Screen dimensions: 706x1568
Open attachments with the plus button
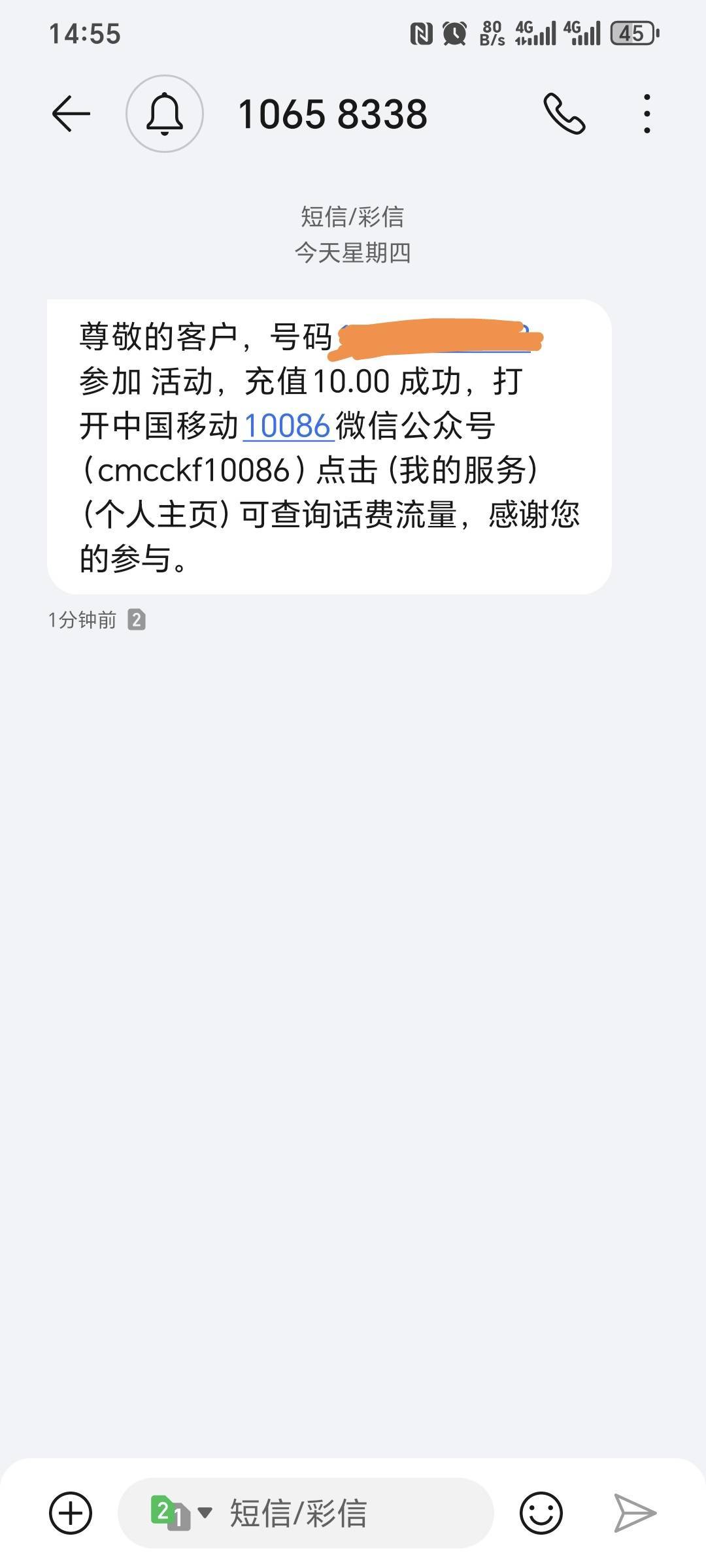pos(71,1513)
